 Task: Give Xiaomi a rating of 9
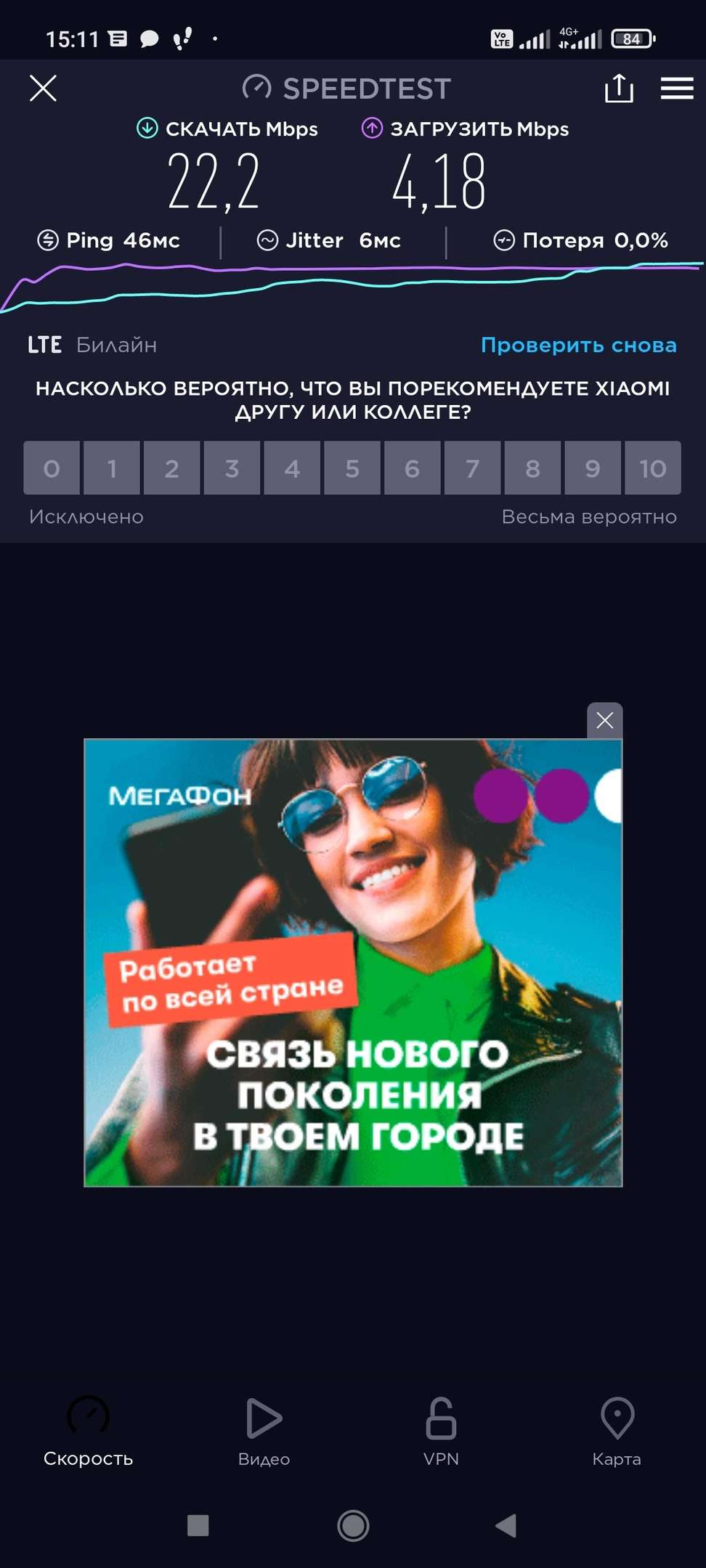click(x=593, y=468)
